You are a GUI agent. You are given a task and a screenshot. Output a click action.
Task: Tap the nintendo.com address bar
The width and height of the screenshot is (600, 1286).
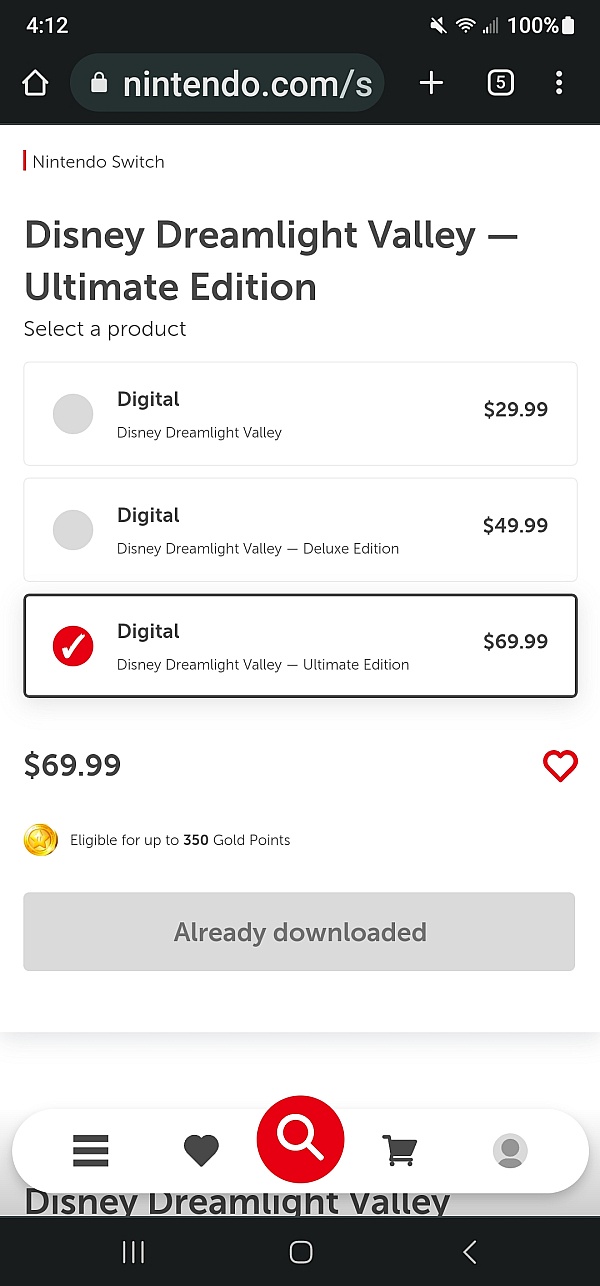227,83
